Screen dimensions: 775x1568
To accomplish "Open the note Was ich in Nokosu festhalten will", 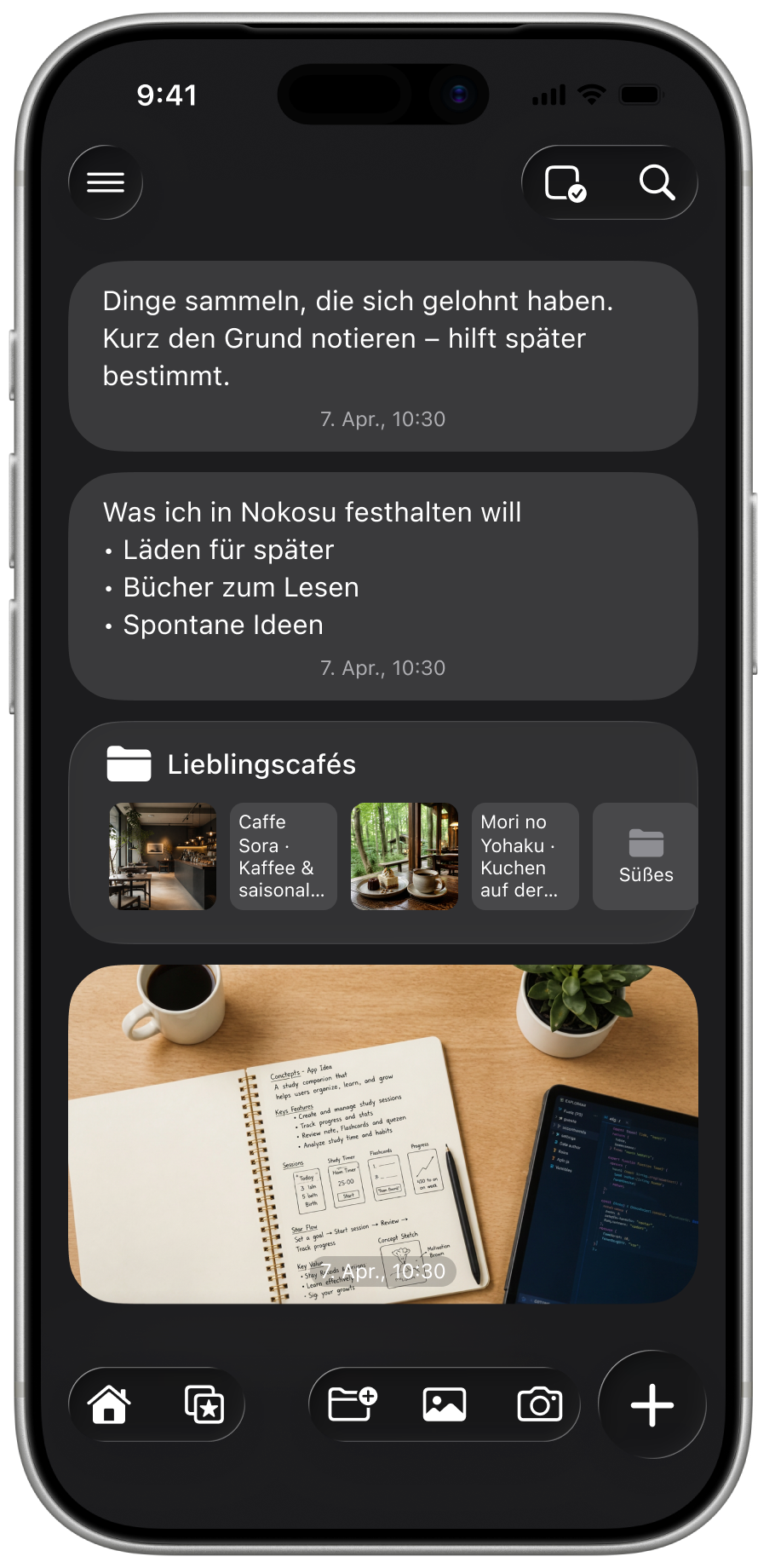I will [x=383, y=586].
